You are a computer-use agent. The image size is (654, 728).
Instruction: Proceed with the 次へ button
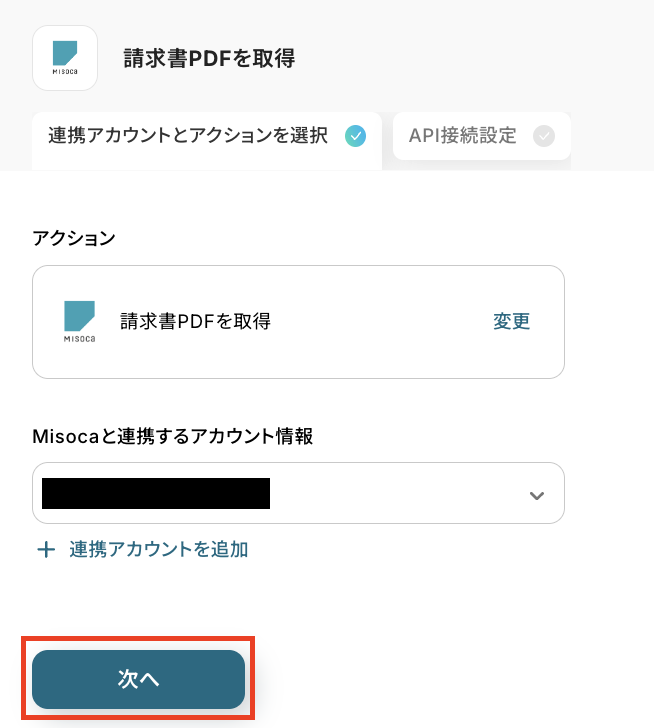pos(138,679)
